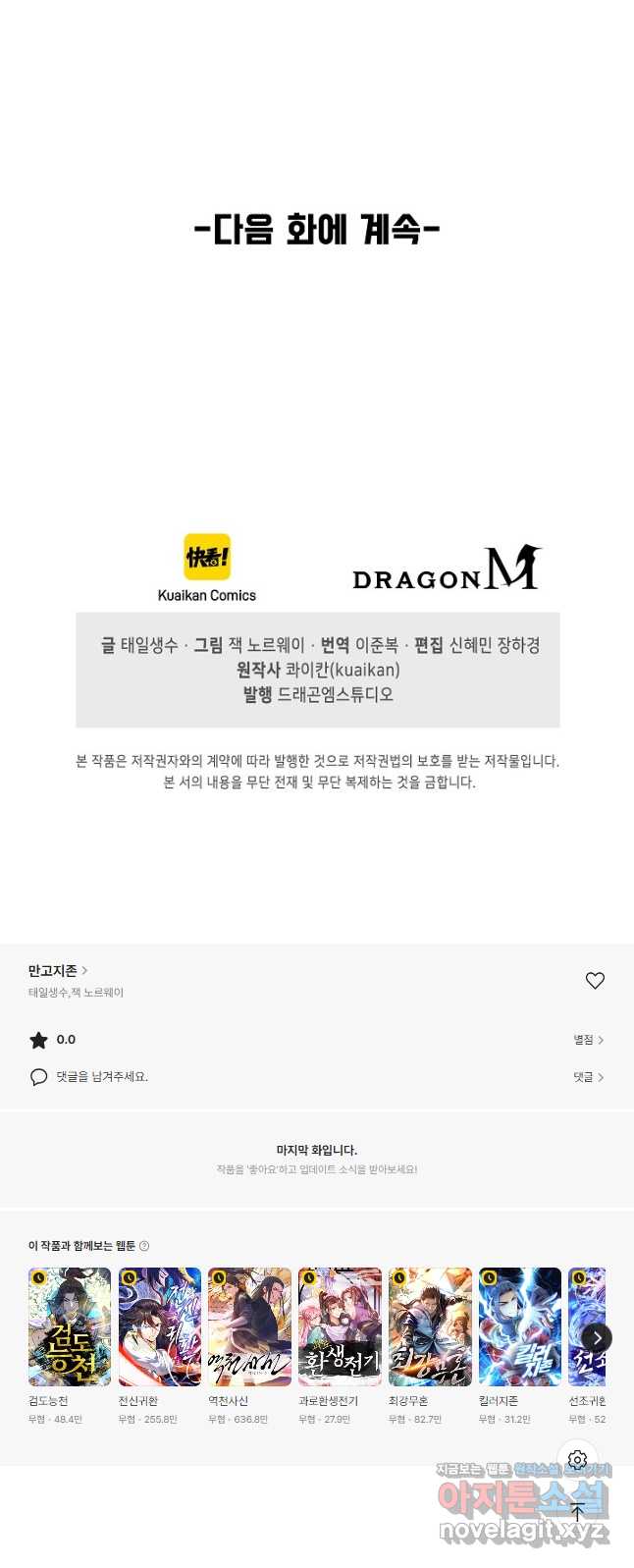Open the 별점 rating page
The height and width of the screenshot is (1568, 634).
(588, 1040)
